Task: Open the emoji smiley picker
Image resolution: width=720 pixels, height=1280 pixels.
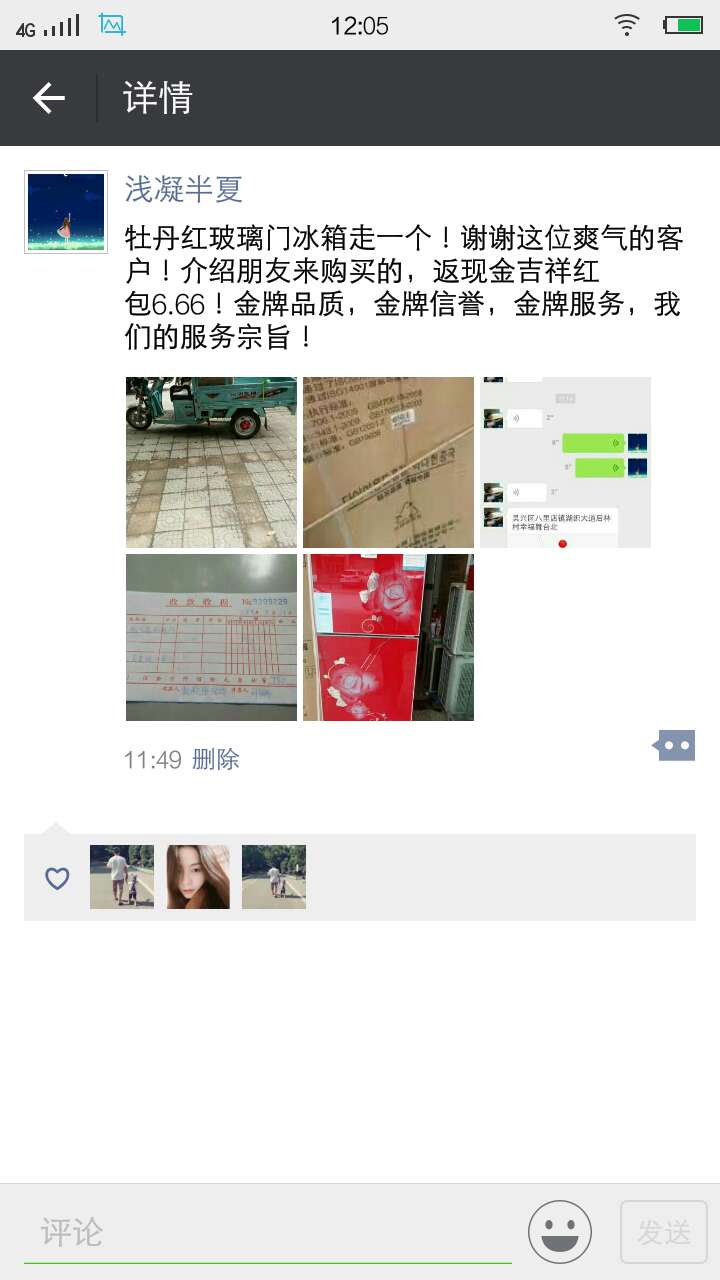Action: pos(560,1232)
